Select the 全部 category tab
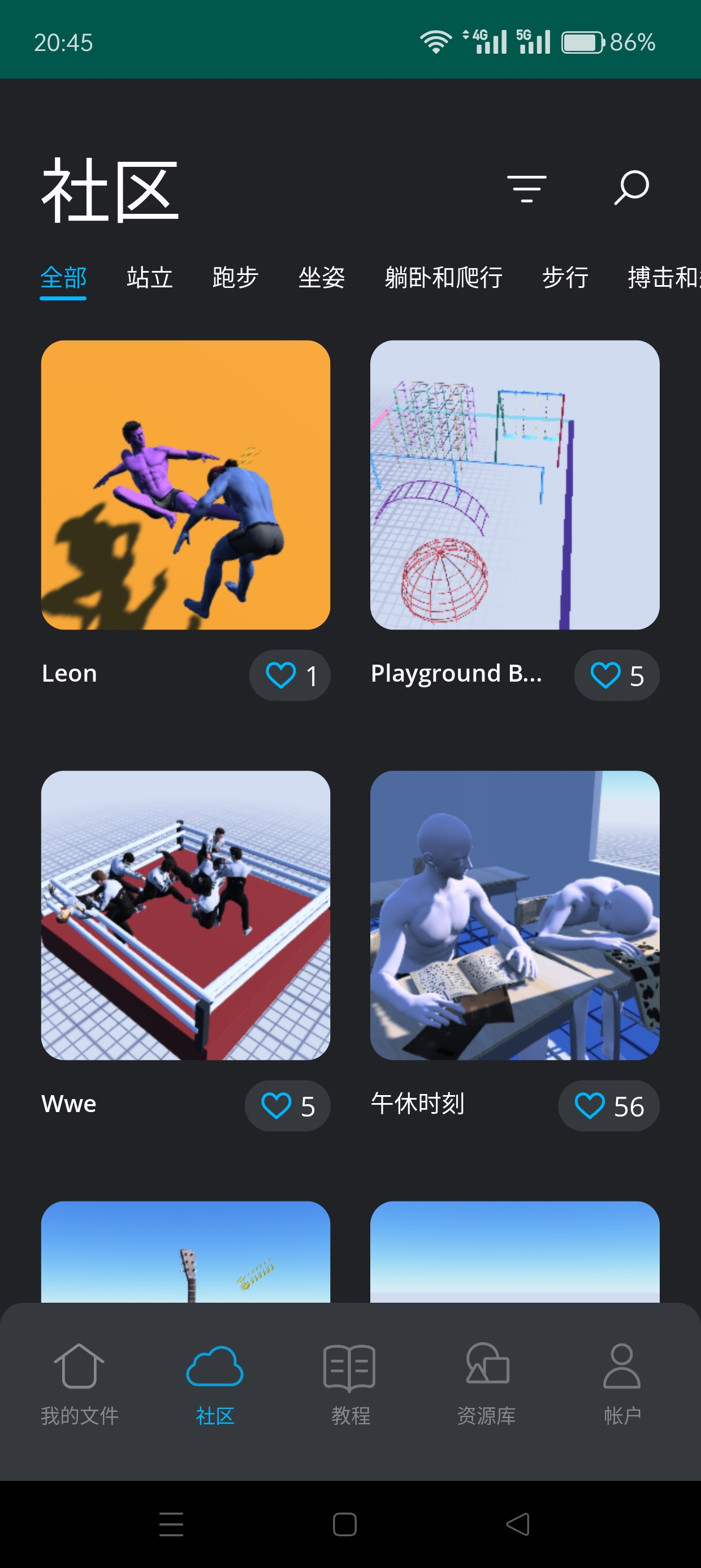This screenshot has width=701, height=1568. (x=63, y=278)
